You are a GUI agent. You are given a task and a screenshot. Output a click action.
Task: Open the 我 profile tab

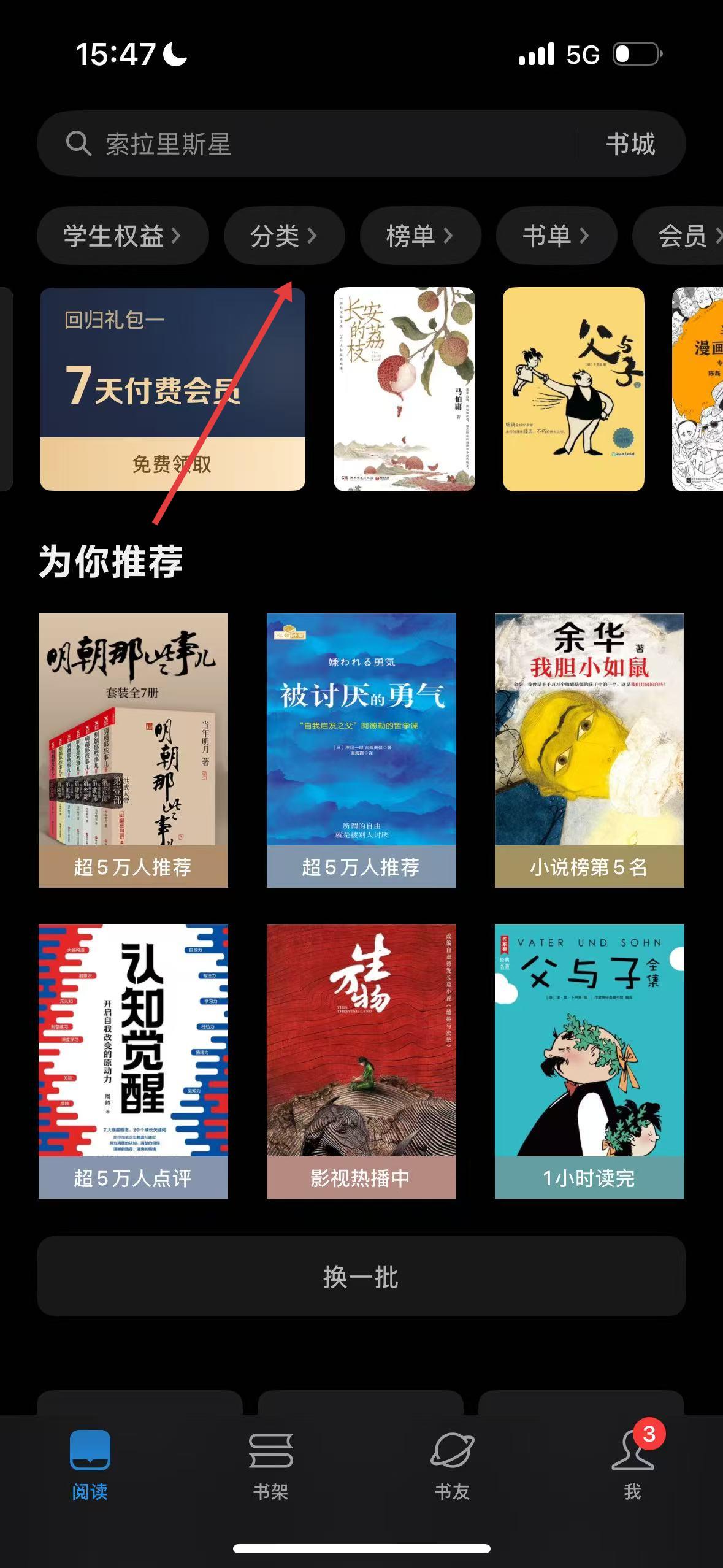[632, 1466]
